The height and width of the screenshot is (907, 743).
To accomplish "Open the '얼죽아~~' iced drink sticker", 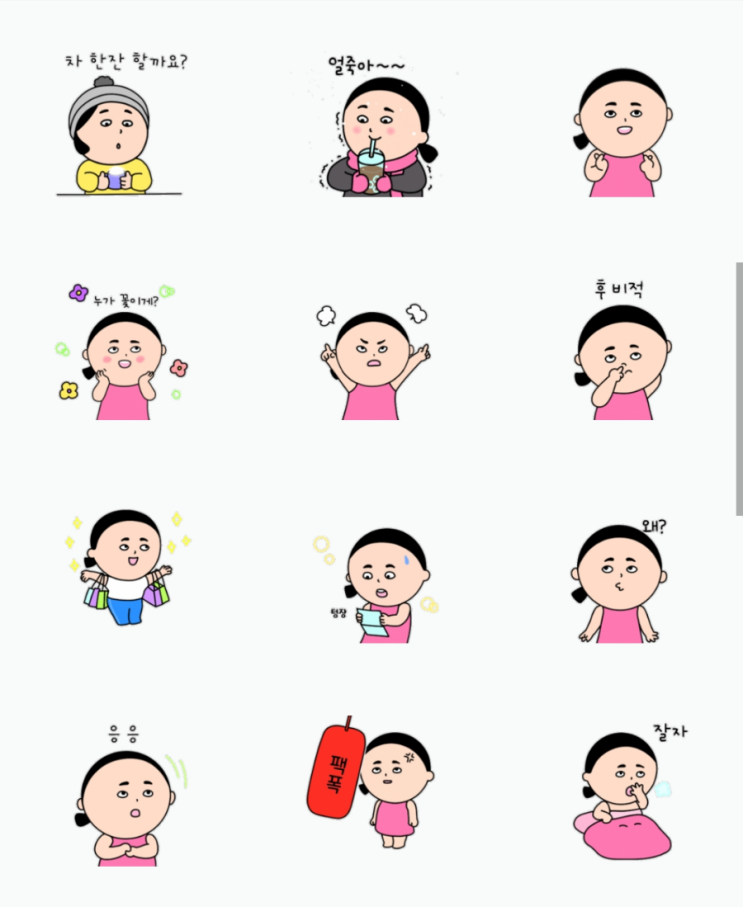I will (x=376, y=126).
